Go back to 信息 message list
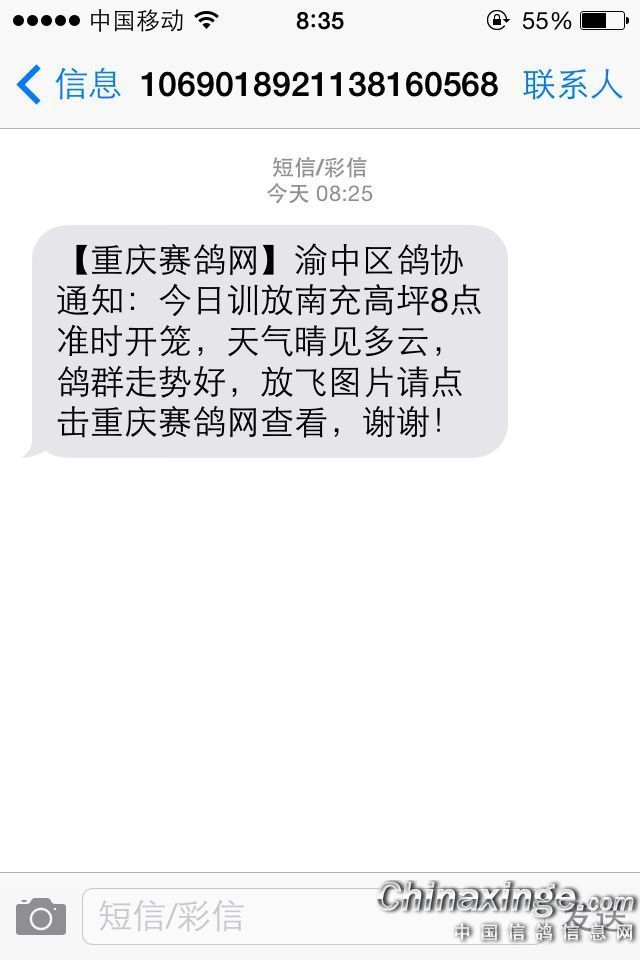Viewport: 640px width, 960px height. point(68,85)
